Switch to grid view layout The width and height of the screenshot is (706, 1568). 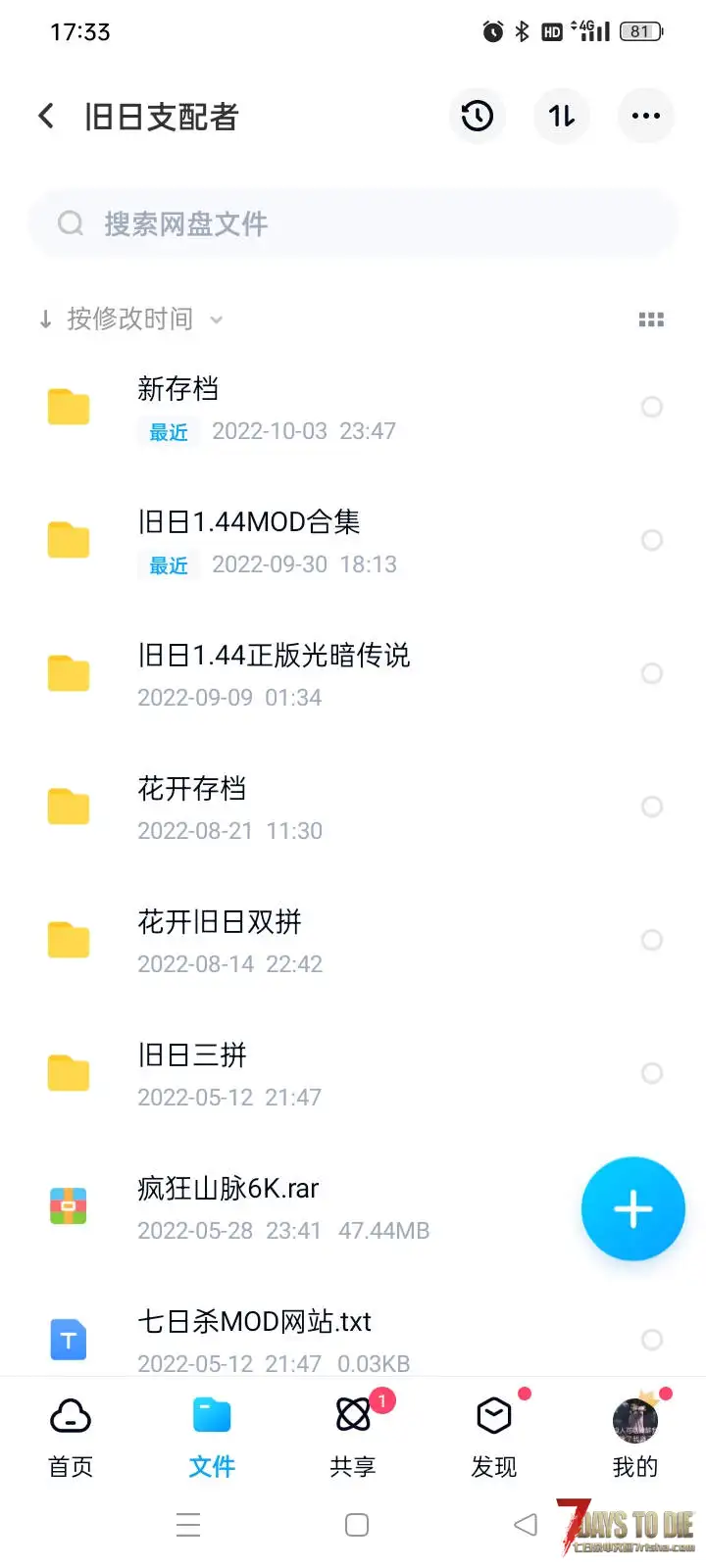[x=651, y=319]
